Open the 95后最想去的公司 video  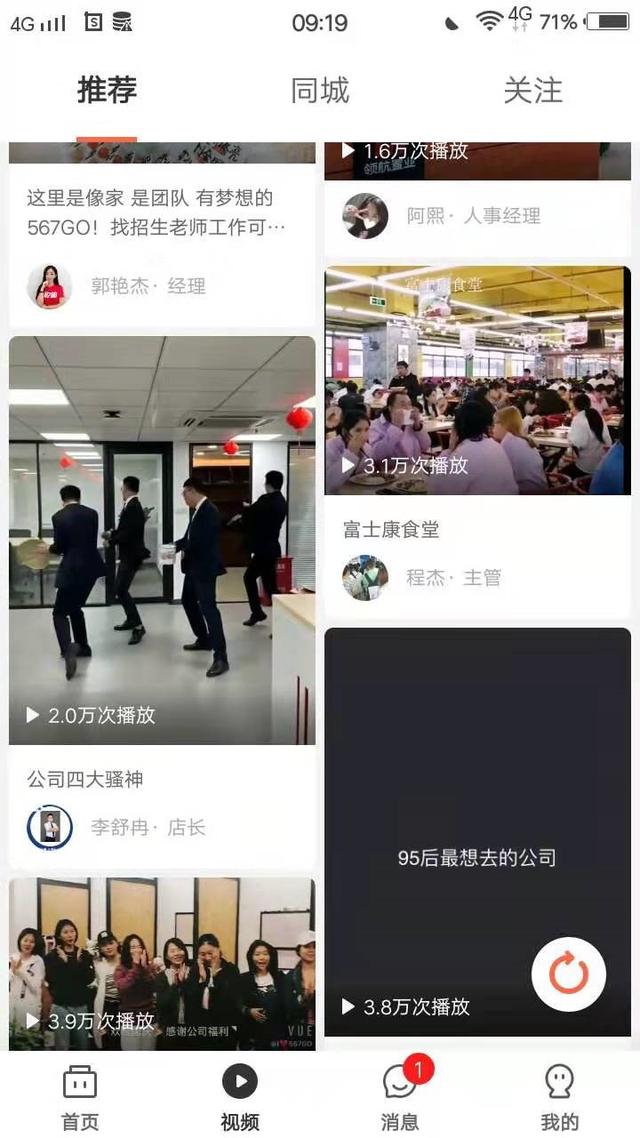click(477, 830)
